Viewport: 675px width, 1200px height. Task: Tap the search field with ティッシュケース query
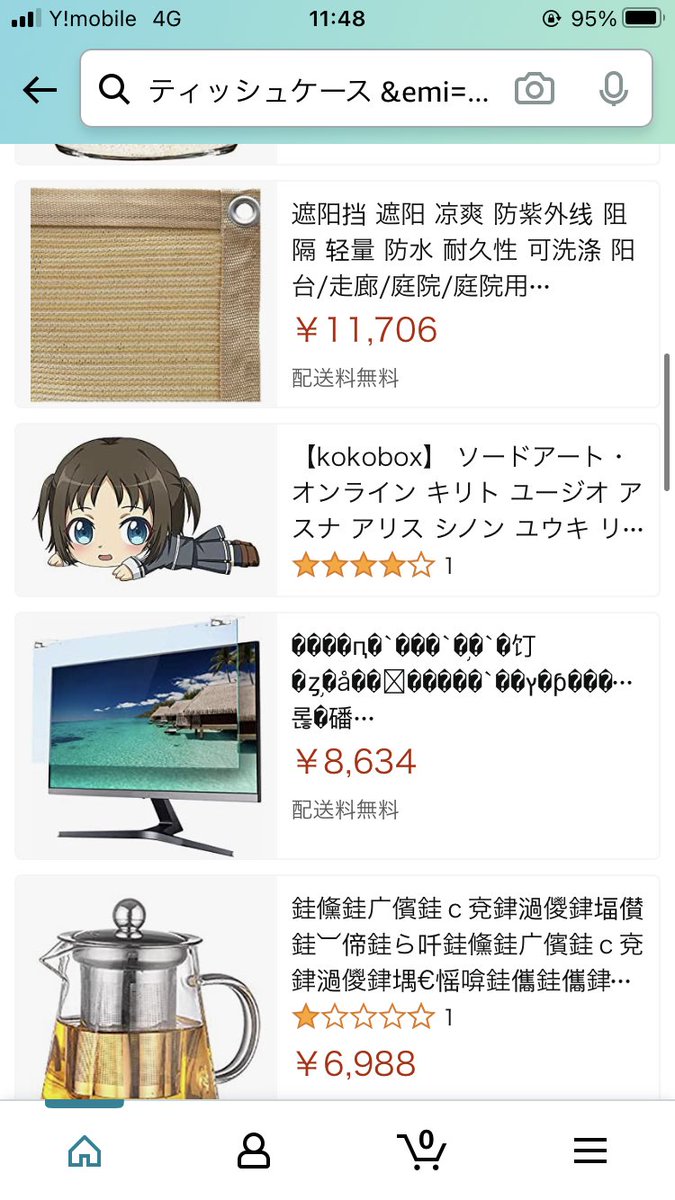(320, 91)
